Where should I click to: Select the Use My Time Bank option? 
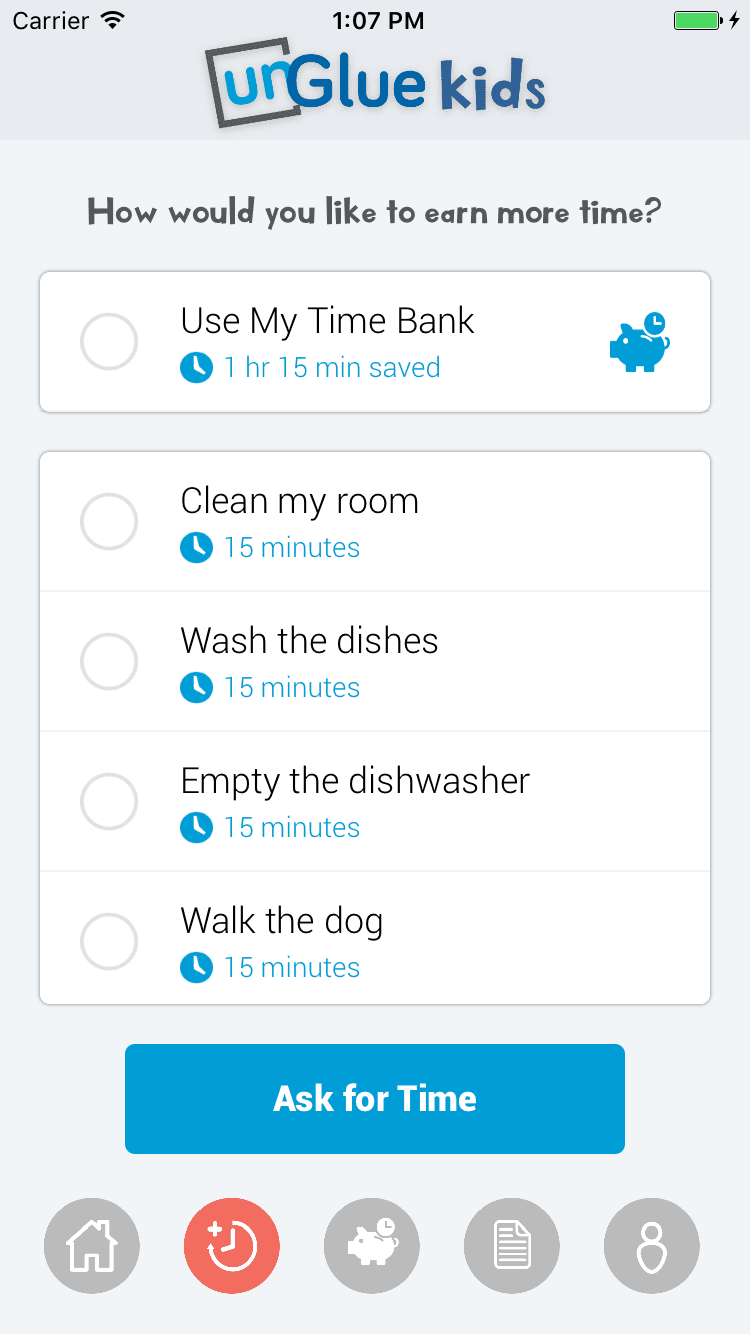[x=109, y=342]
